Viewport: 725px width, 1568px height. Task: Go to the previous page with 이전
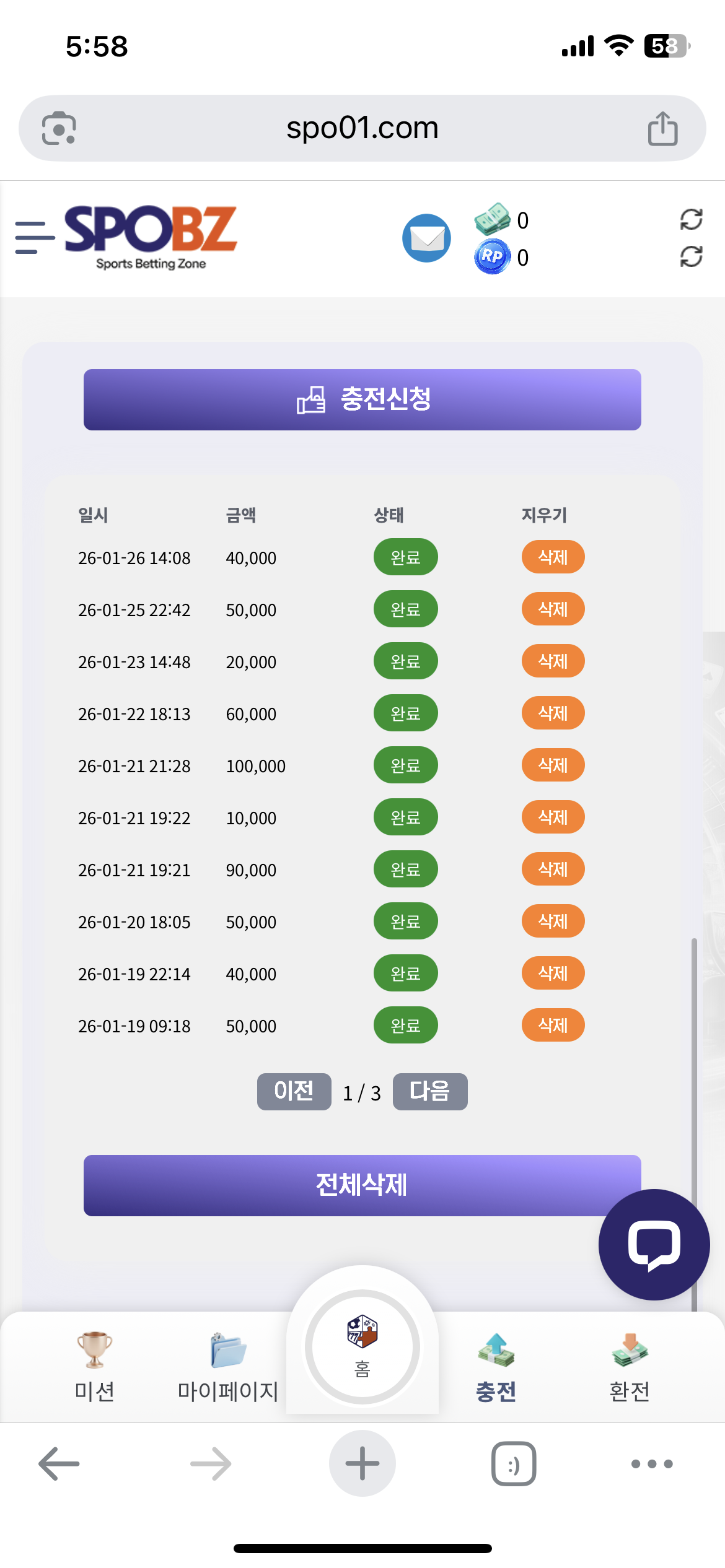294,1092
